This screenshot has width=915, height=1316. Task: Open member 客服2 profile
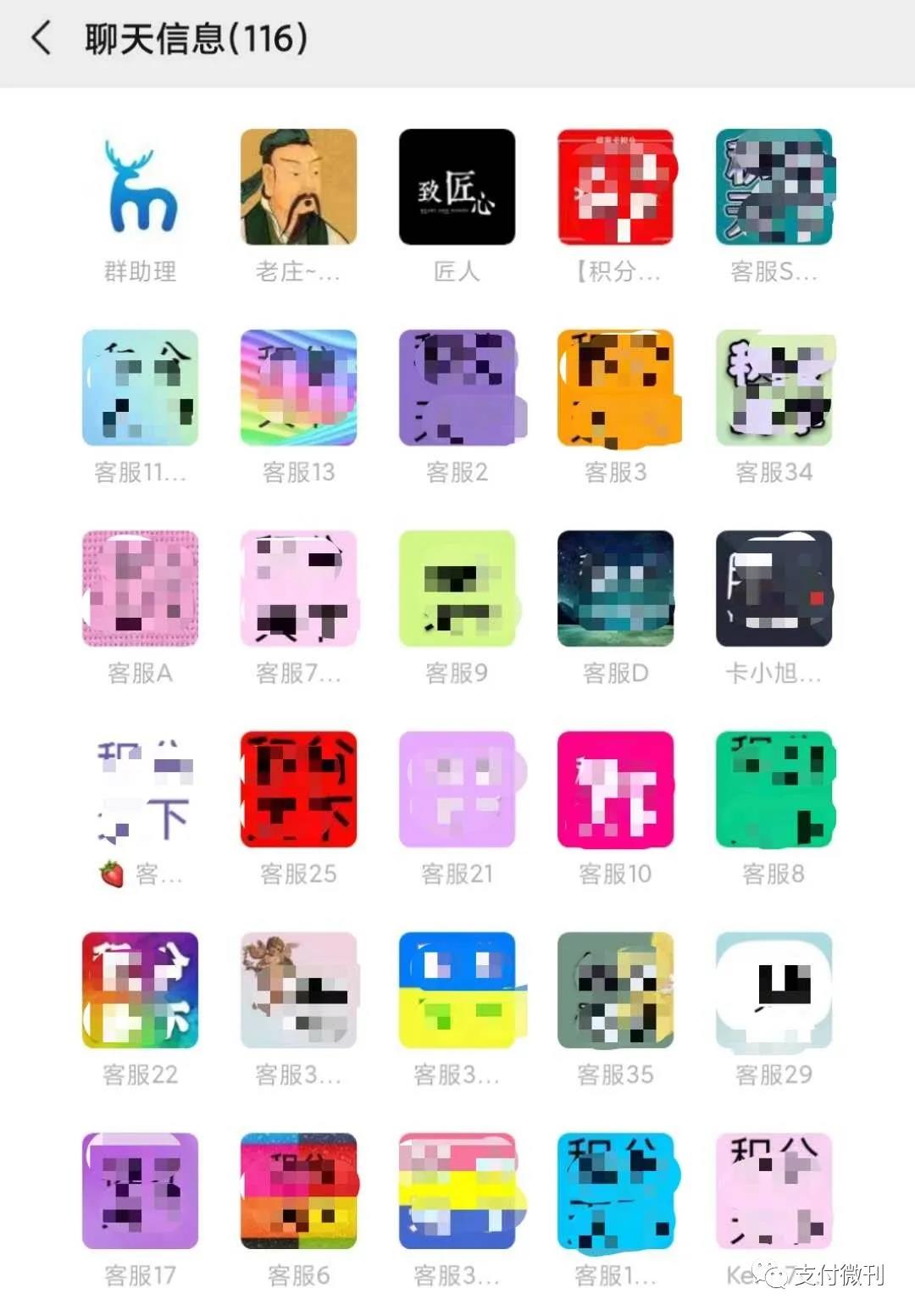tap(457, 388)
